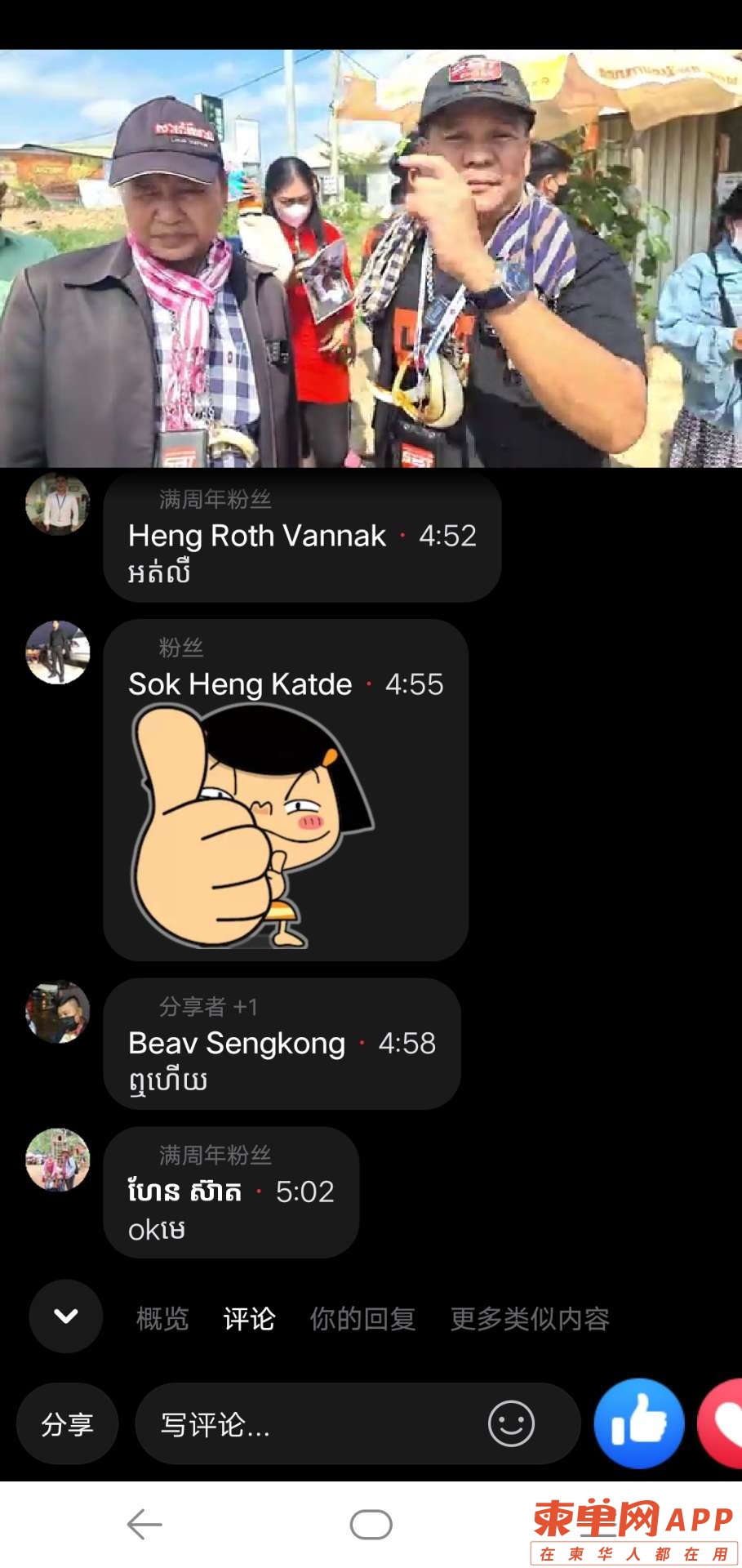
Task: Tap the 分享 share button
Action: [67, 1424]
